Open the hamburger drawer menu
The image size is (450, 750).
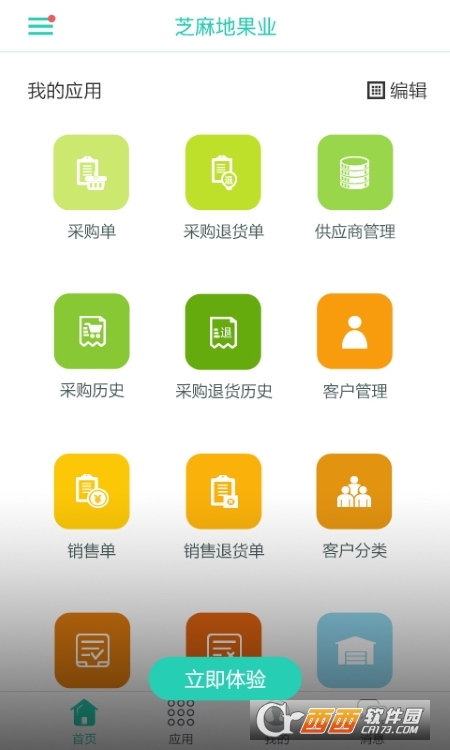(x=41, y=25)
